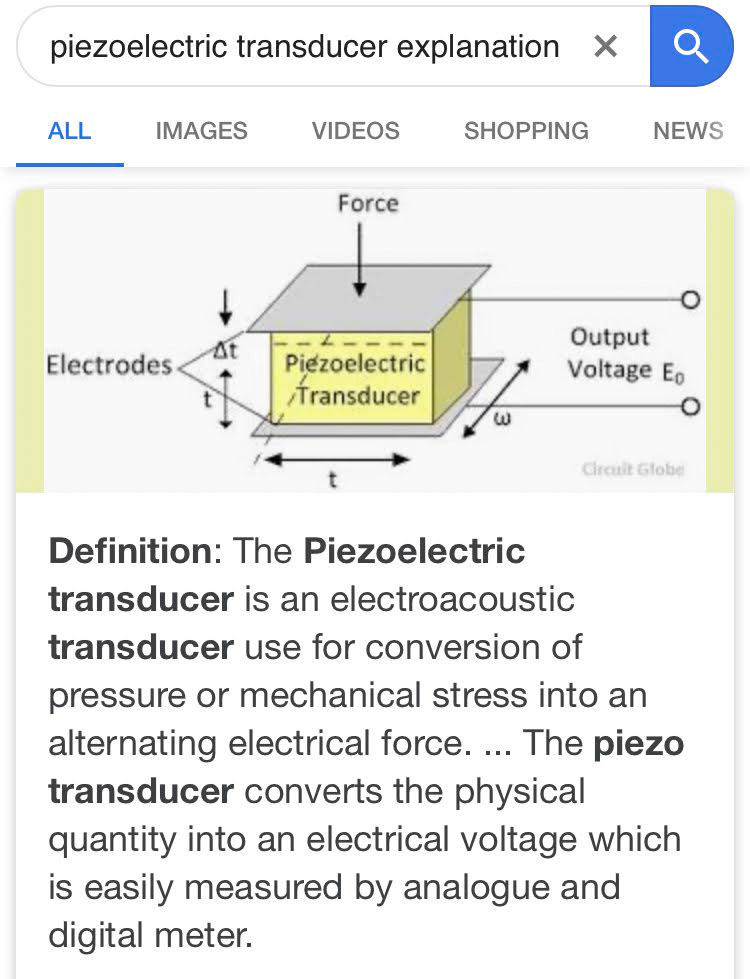Go to the News tab
This screenshot has height=979, width=750.
[x=688, y=131]
